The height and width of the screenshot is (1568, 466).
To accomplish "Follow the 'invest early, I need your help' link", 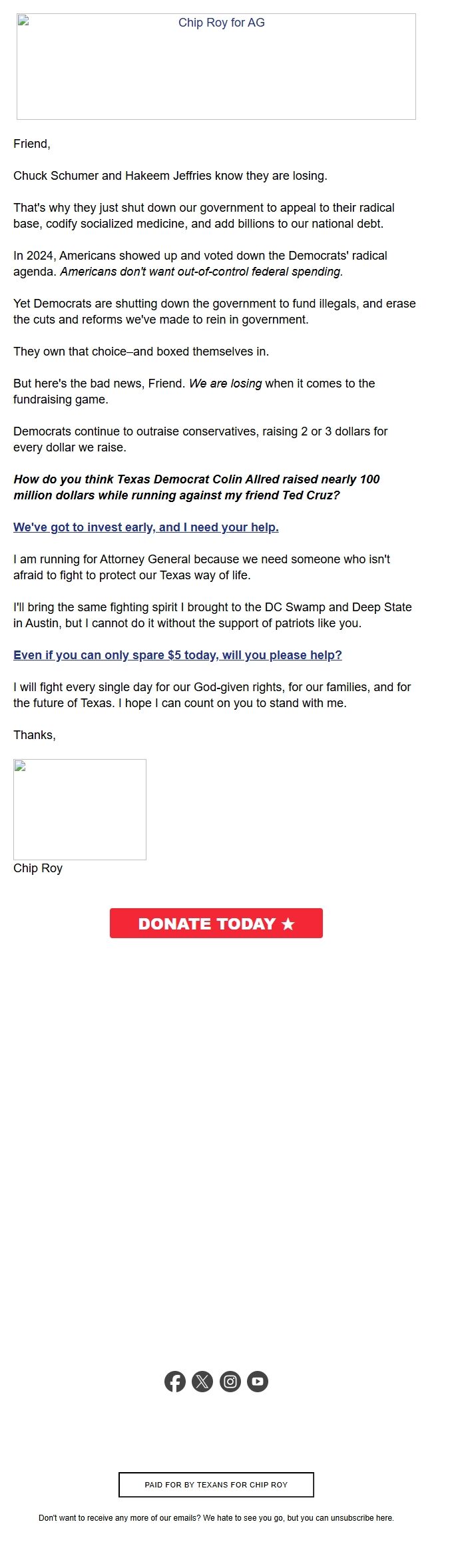I will coord(146,527).
